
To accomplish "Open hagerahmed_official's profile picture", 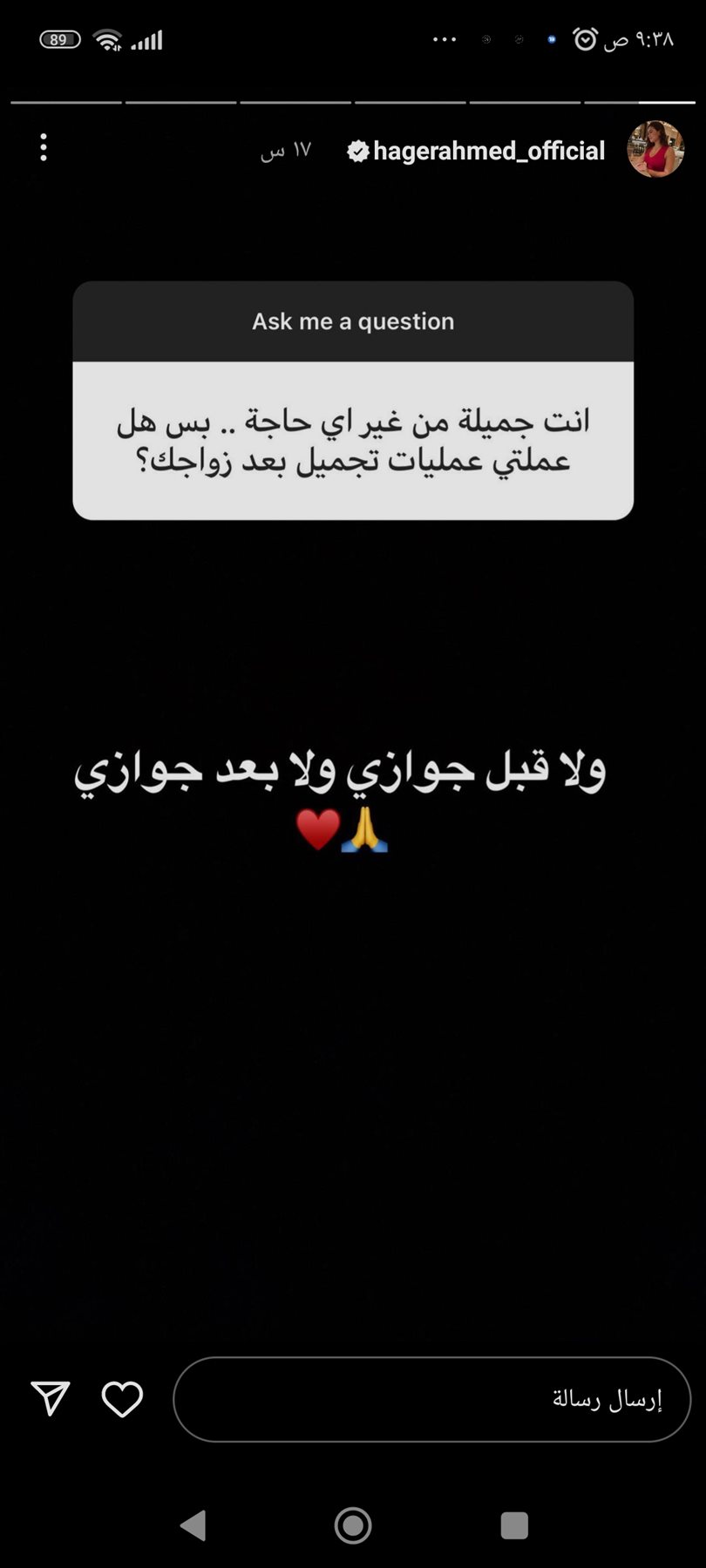I will [655, 150].
